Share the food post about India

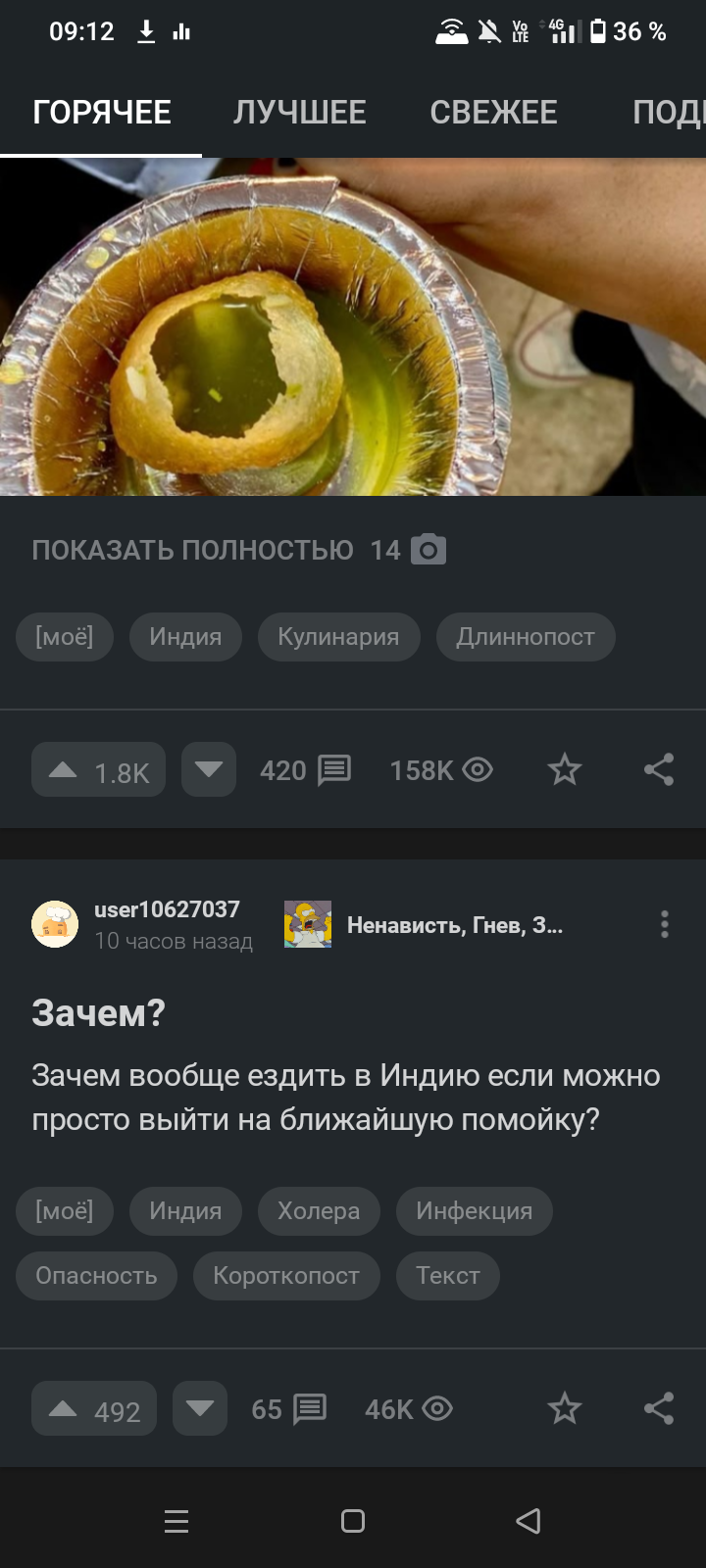(659, 770)
